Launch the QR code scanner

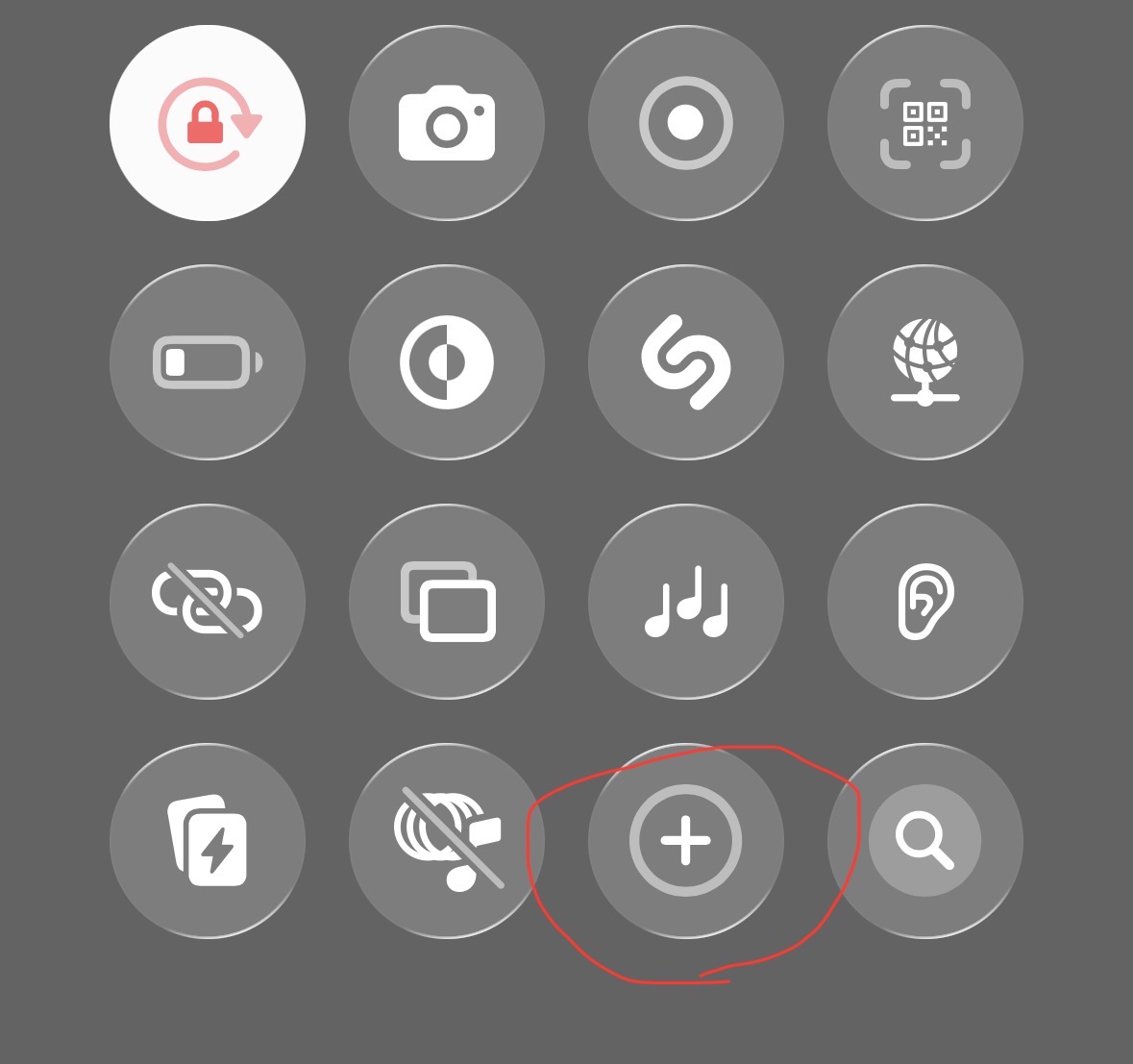(x=925, y=124)
